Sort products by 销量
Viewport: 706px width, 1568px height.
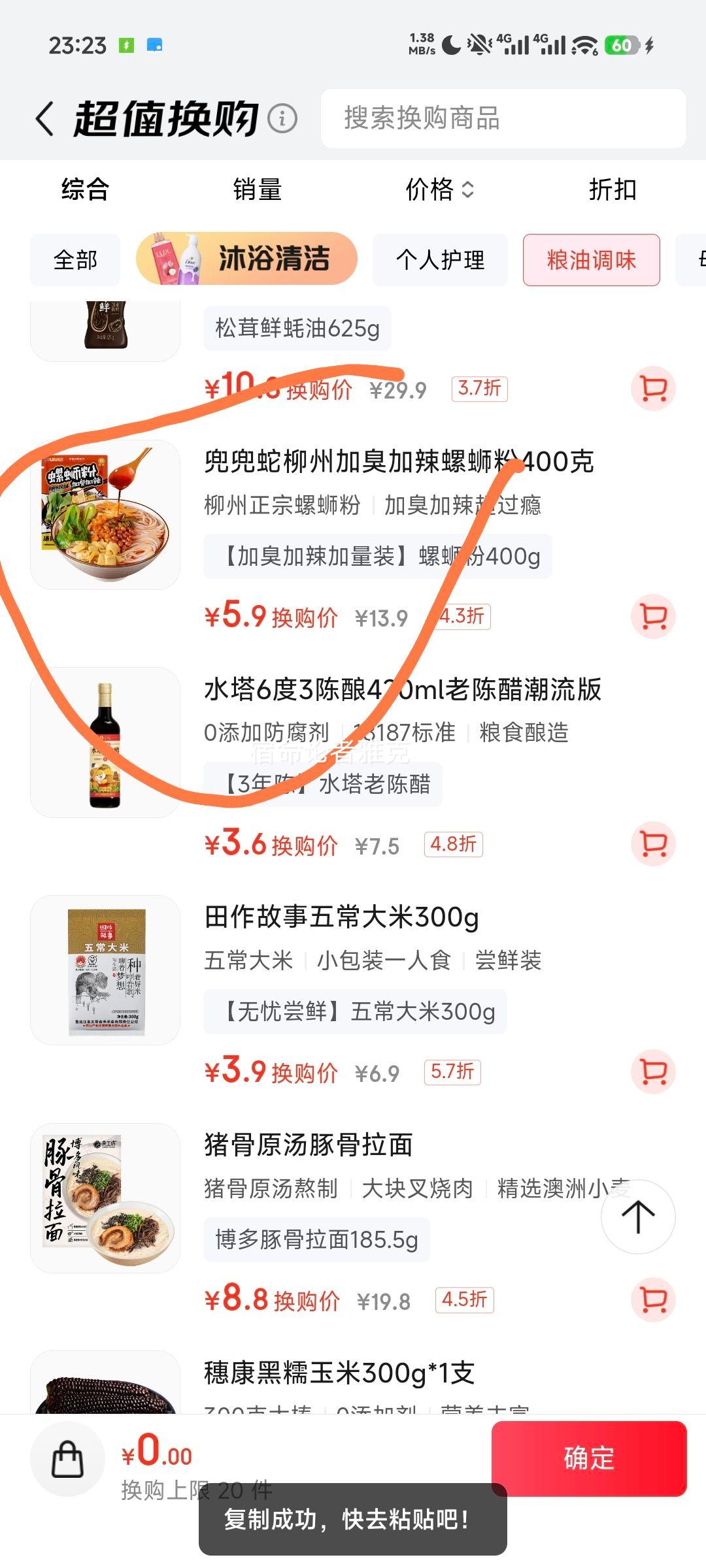coord(257,189)
